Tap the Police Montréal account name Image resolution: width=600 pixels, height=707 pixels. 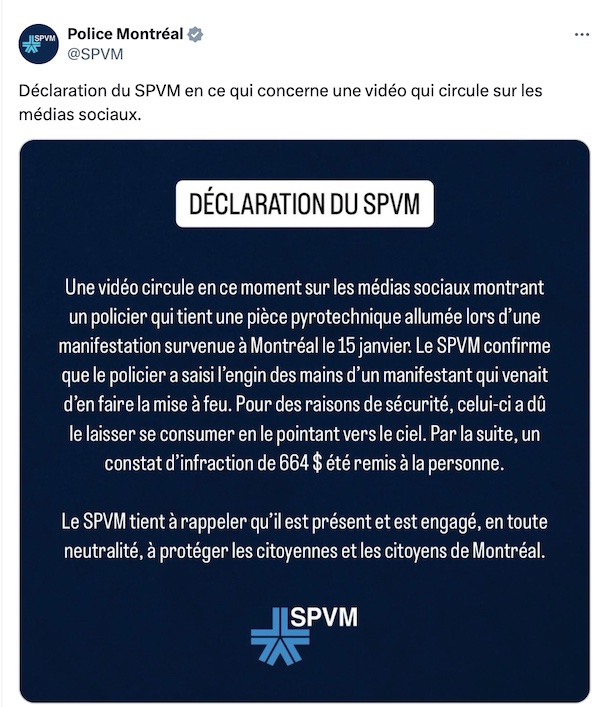(125, 34)
